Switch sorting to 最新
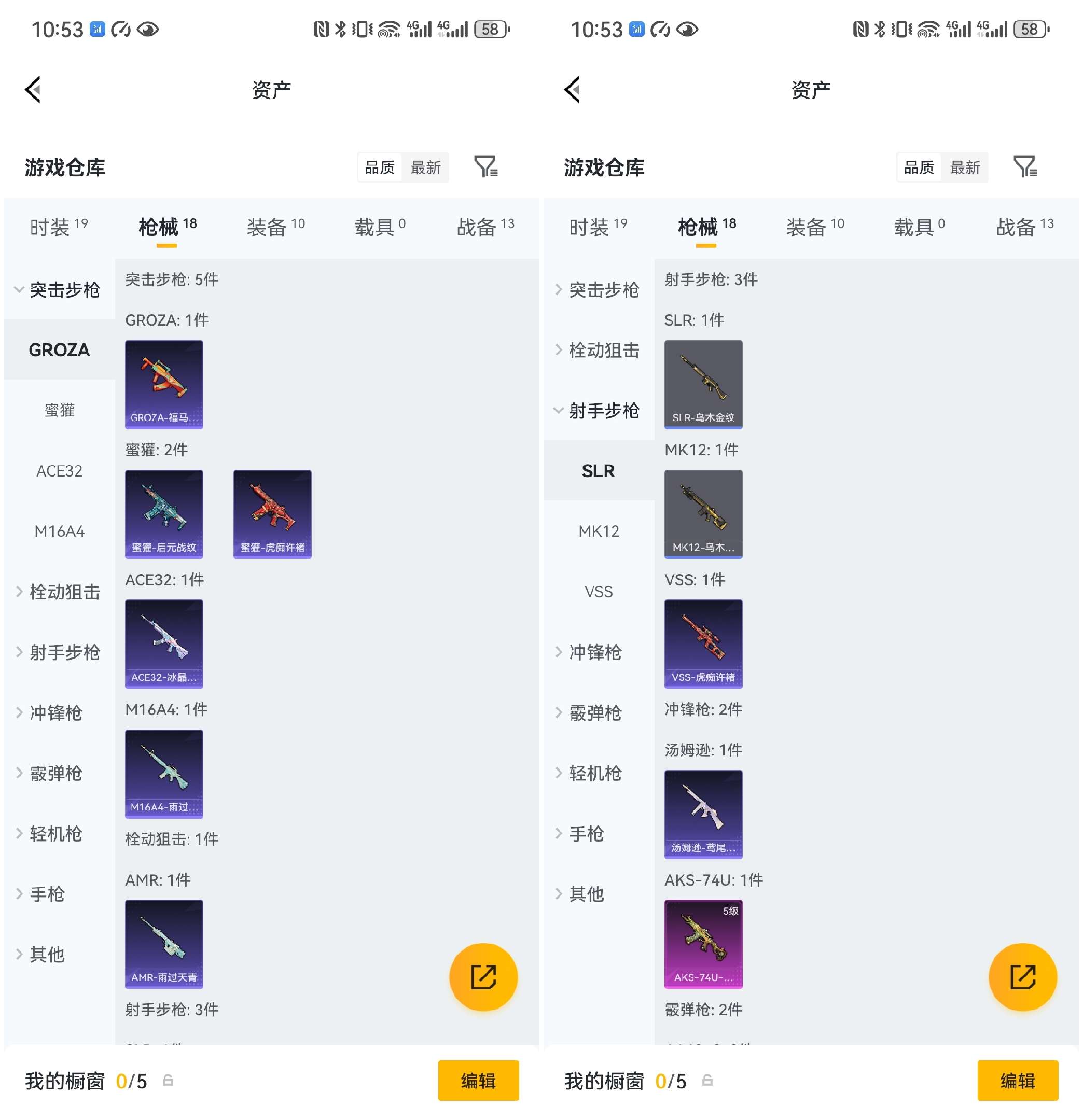Image resolution: width=1083 pixels, height=1120 pixels. click(x=426, y=167)
